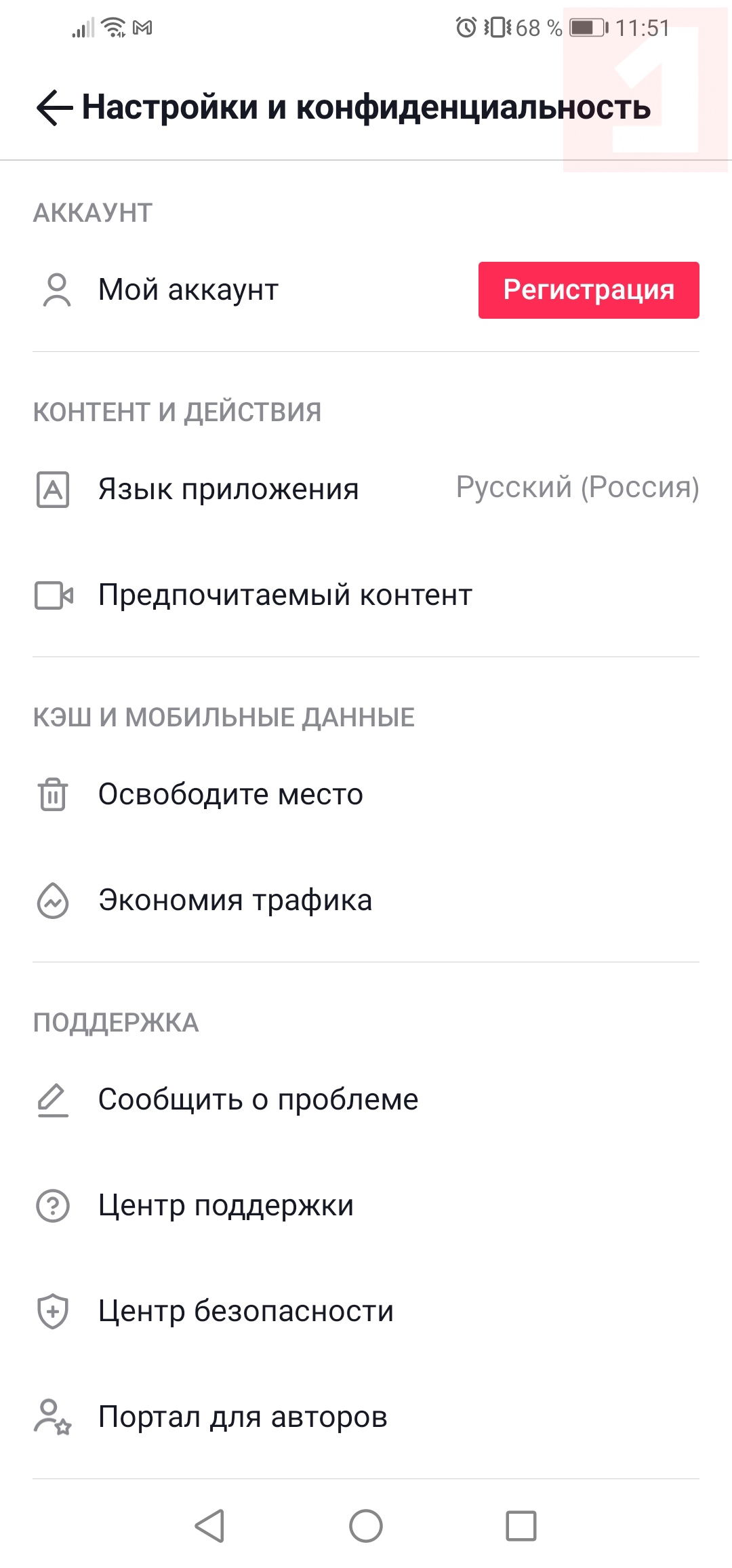Image resolution: width=732 pixels, height=1568 pixels.
Task: Open Освободите место
Action: (x=230, y=795)
